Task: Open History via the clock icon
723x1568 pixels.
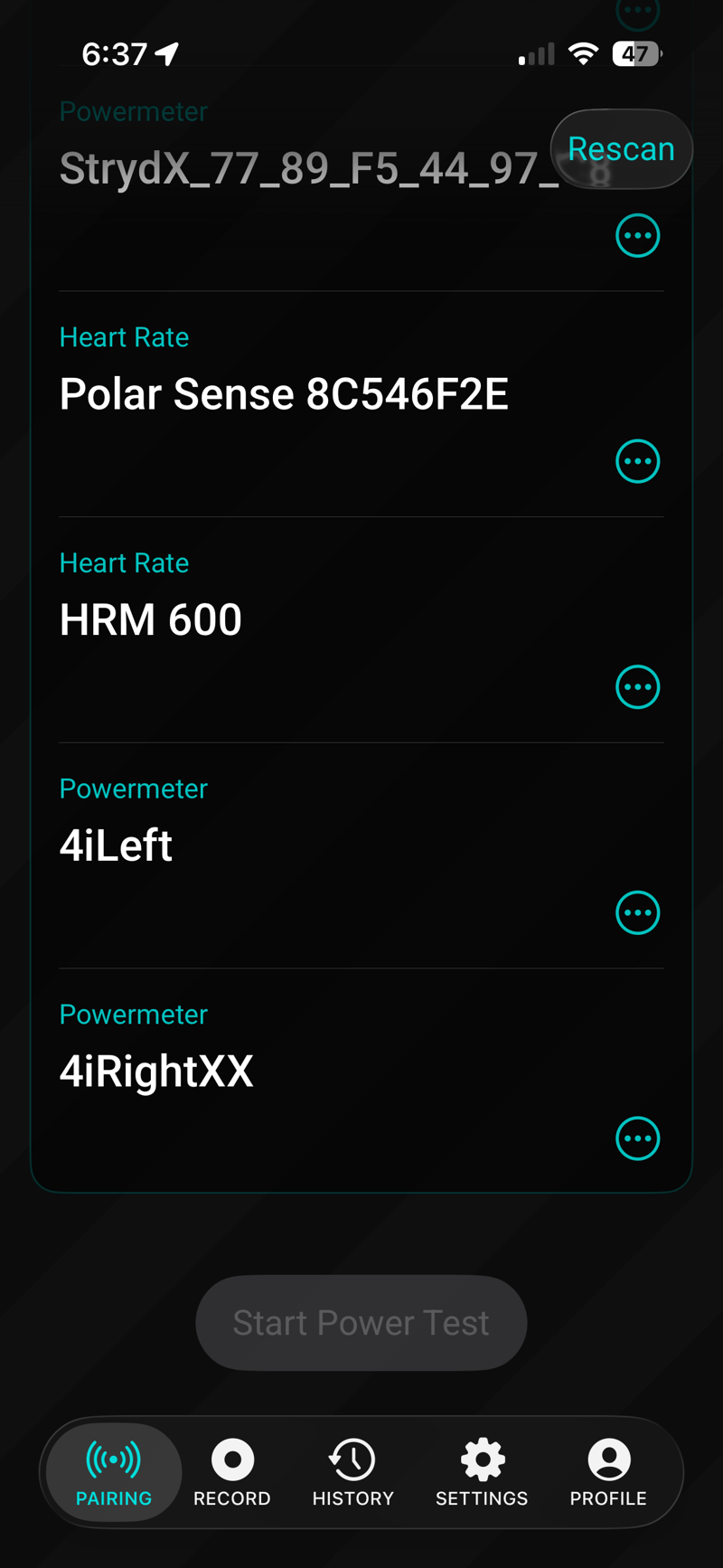Action: [x=352, y=1459]
